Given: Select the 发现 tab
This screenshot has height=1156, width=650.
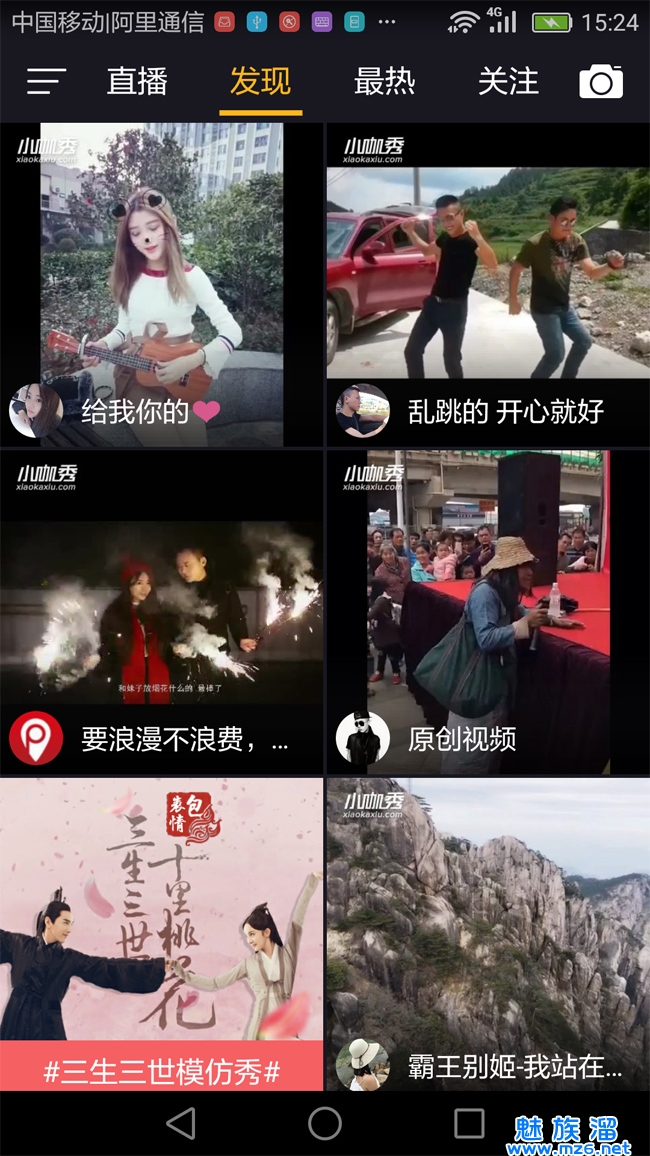Looking at the screenshot, I should pyautogui.click(x=260, y=81).
